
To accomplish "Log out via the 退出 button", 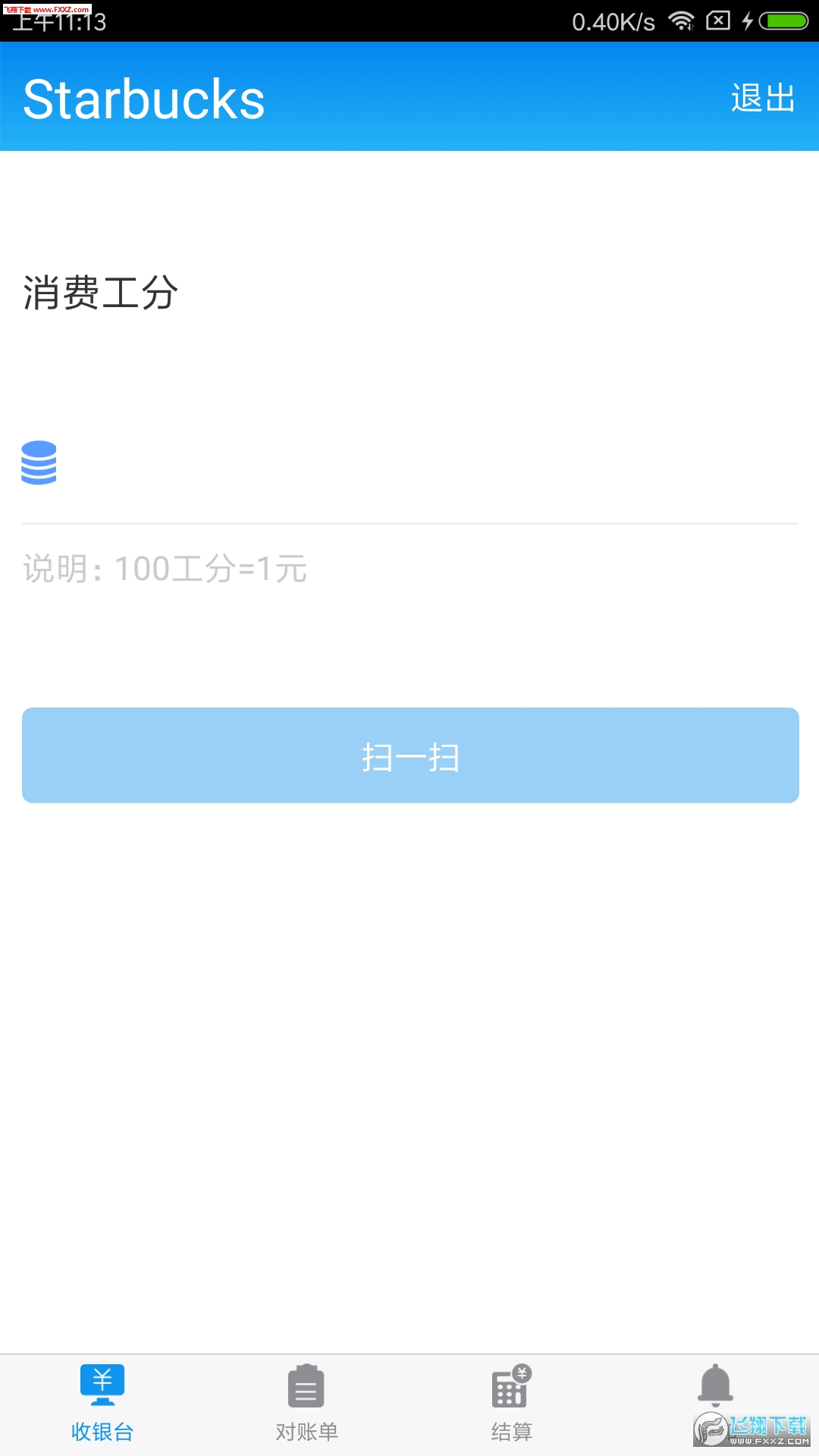I will (762, 97).
